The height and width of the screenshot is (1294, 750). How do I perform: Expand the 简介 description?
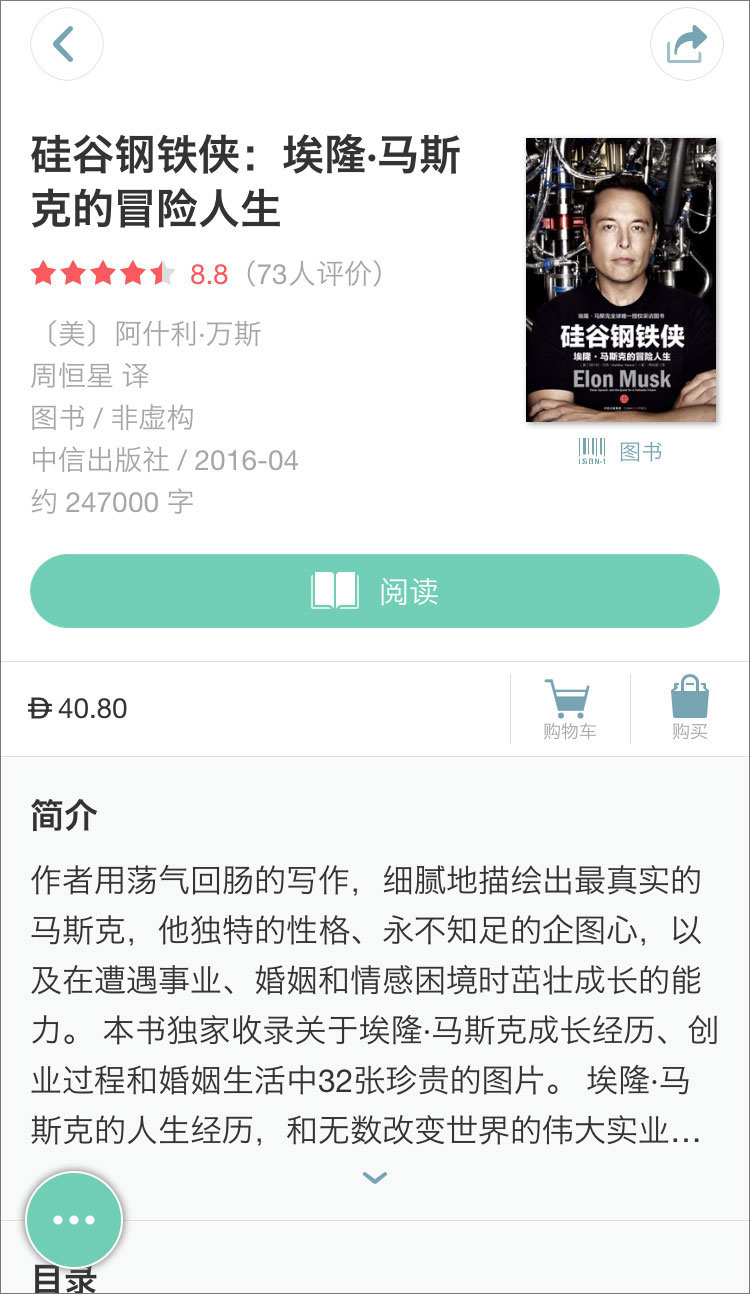[x=375, y=1178]
